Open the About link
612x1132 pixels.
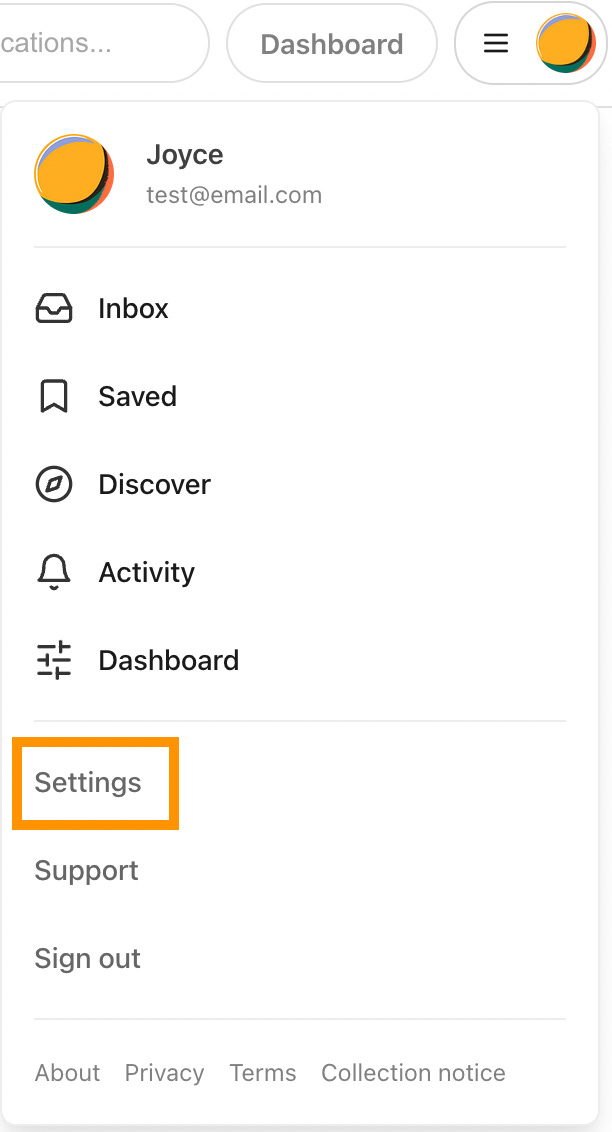coord(67,1073)
